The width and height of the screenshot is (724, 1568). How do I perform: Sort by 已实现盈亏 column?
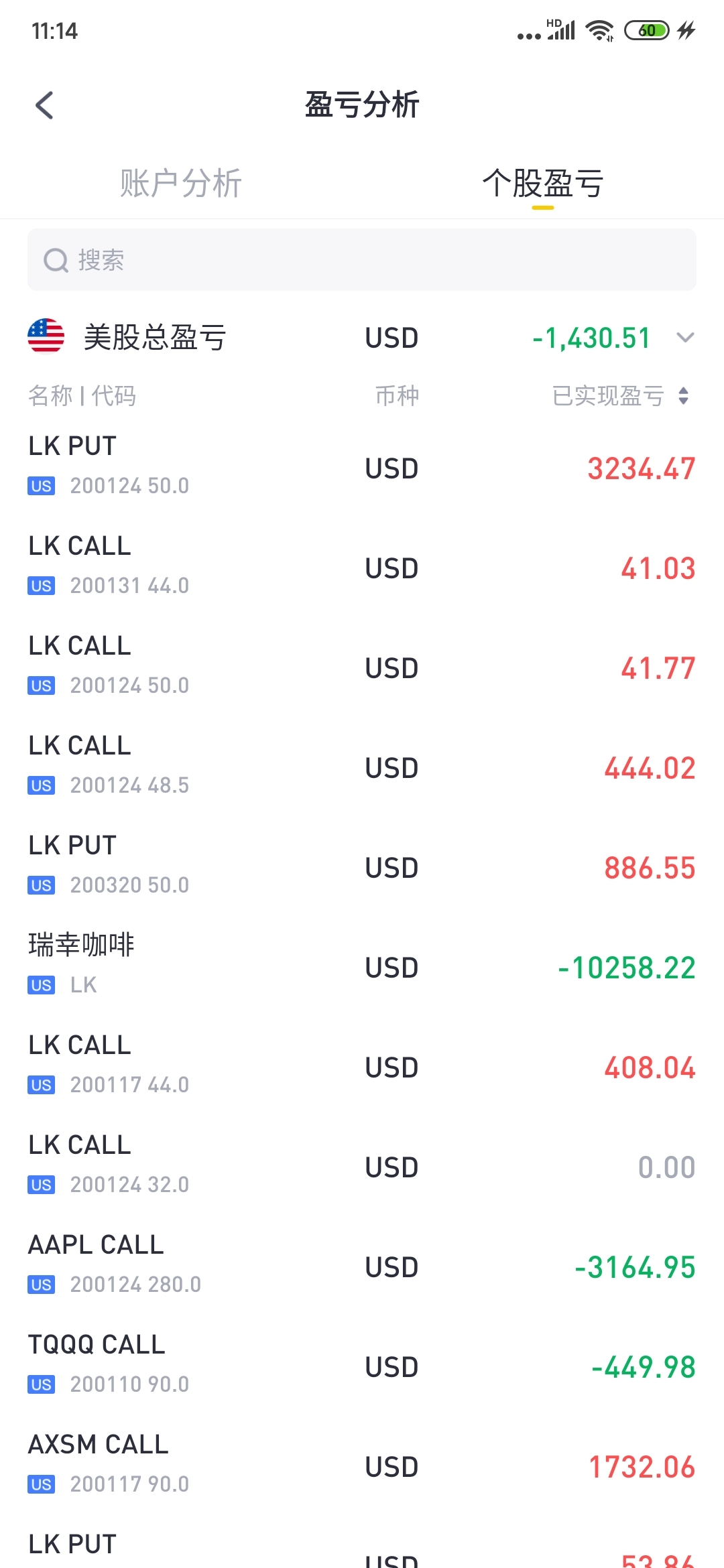coord(620,396)
